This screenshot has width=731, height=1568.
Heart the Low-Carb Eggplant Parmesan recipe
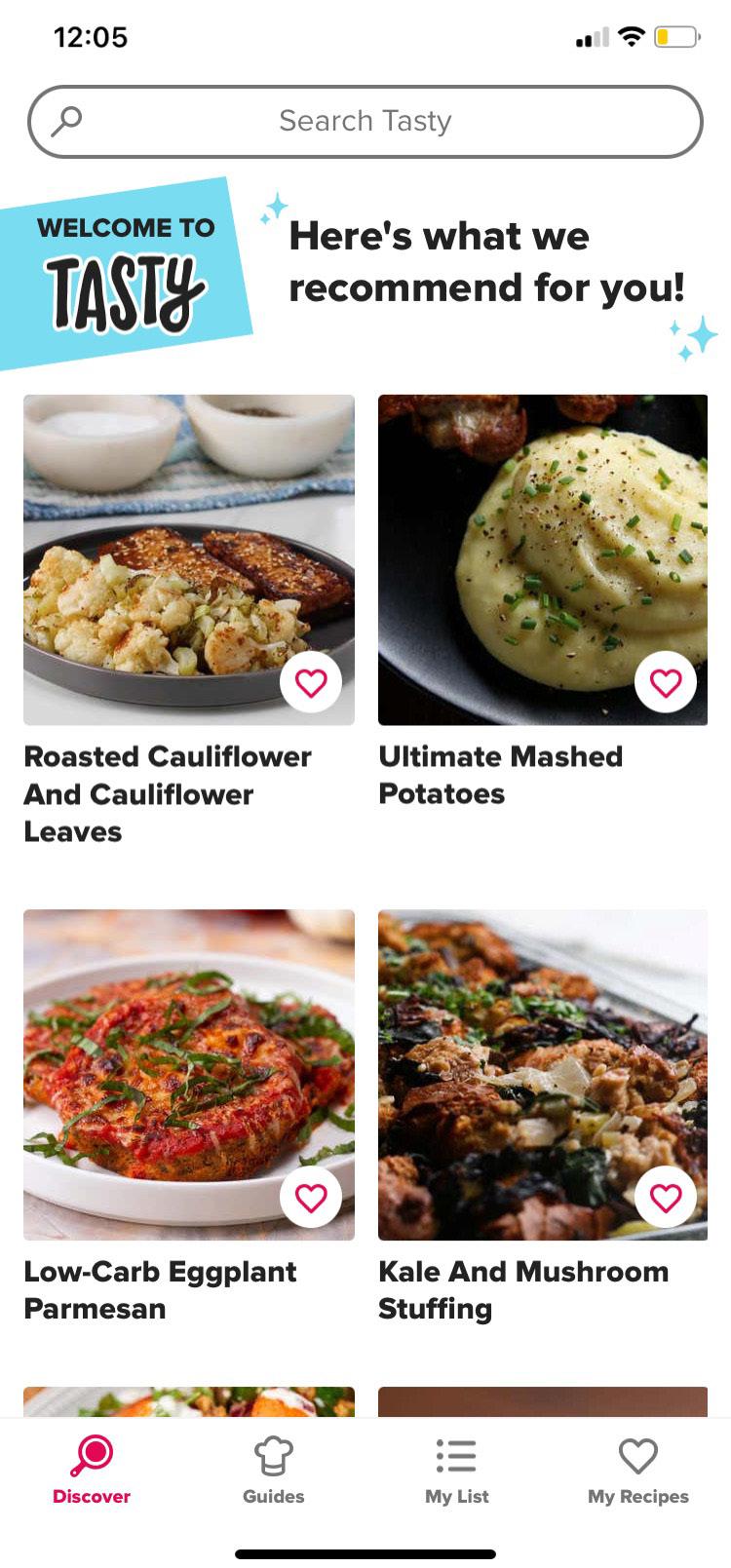(311, 1198)
